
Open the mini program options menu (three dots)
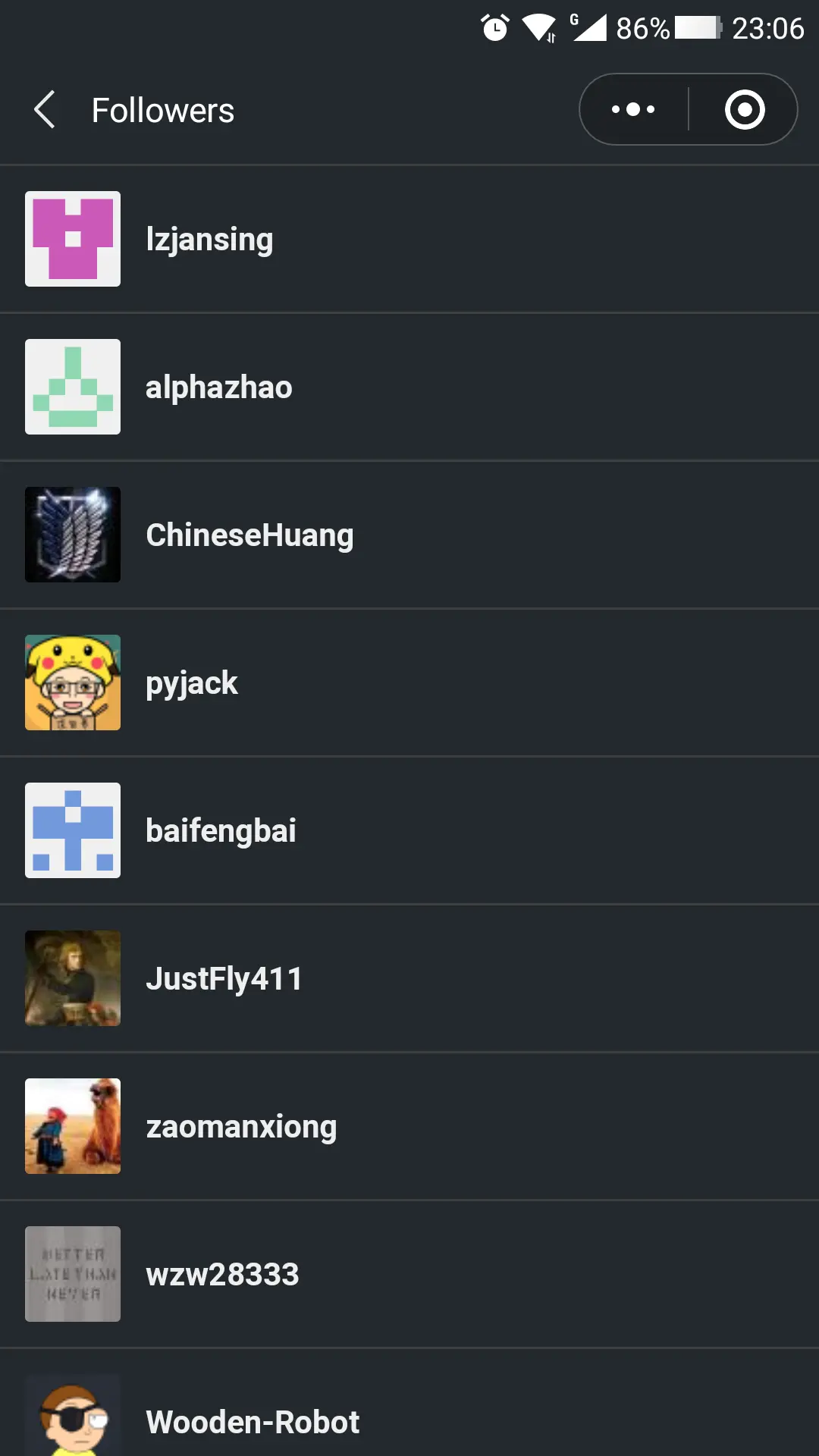click(633, 109)
